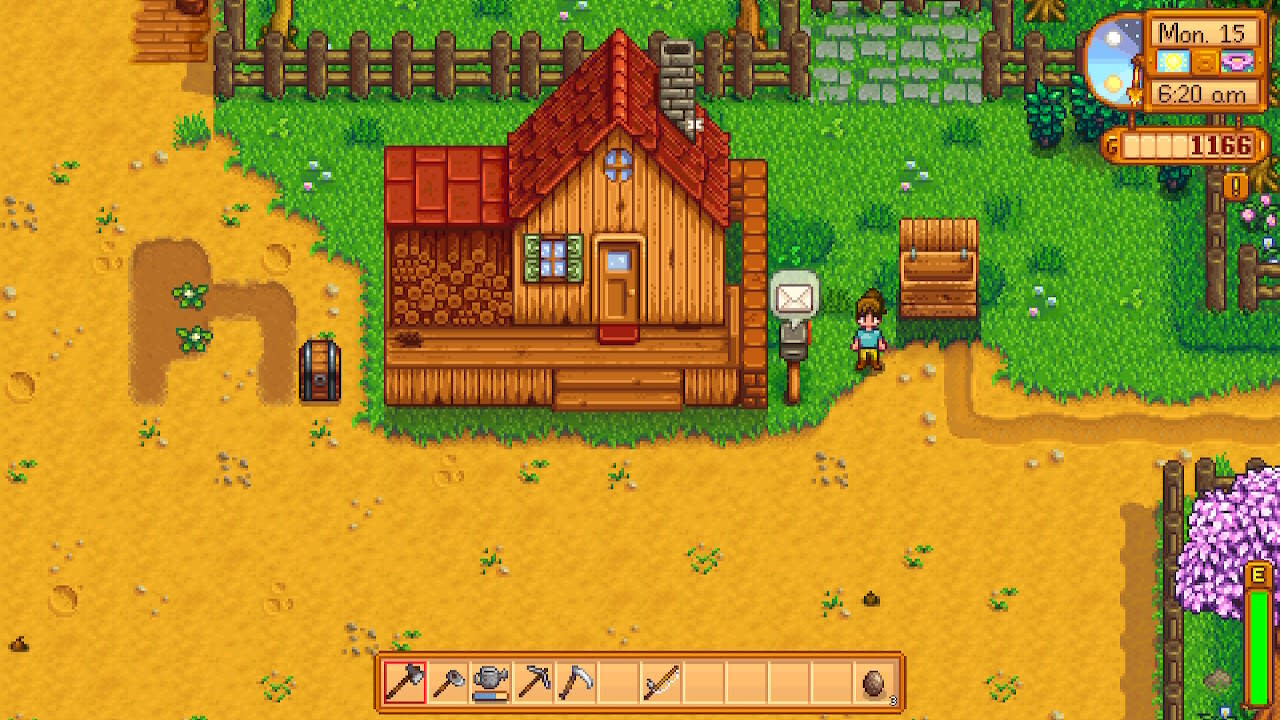The width and height of the screenshot is (1280, 720).
Task: Open the journal exclamation mark icon
Action: point(1237,185)
